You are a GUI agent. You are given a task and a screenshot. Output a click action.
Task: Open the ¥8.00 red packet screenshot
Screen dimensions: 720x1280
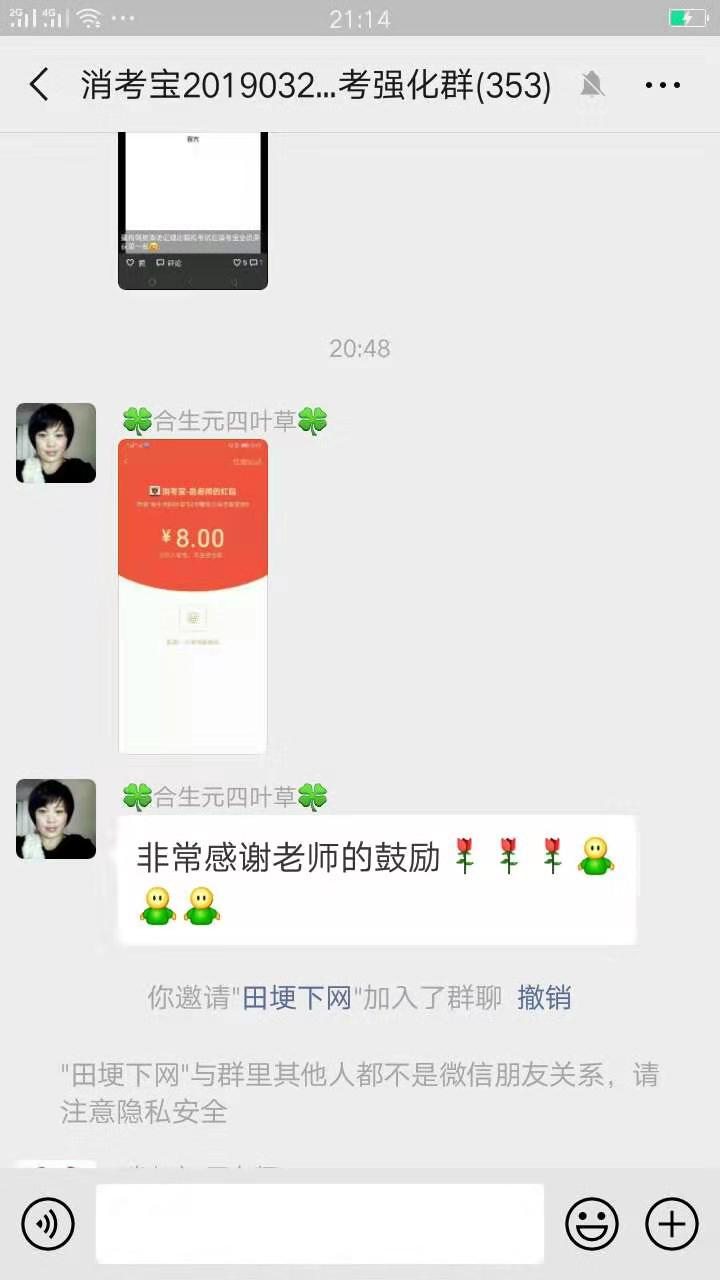[x=193, y=595]
